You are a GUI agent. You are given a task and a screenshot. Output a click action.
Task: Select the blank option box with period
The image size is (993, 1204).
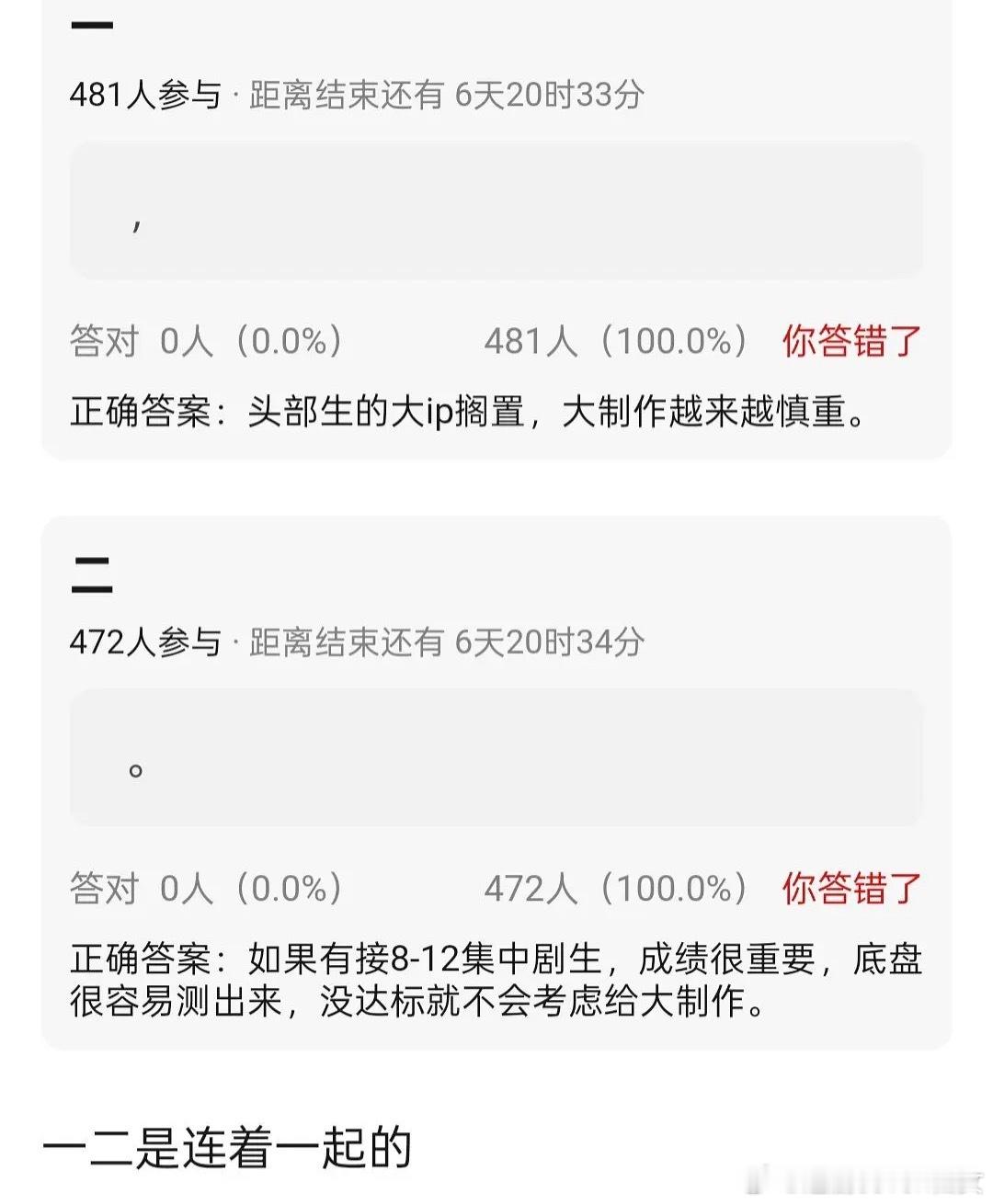tap(136, 768)
